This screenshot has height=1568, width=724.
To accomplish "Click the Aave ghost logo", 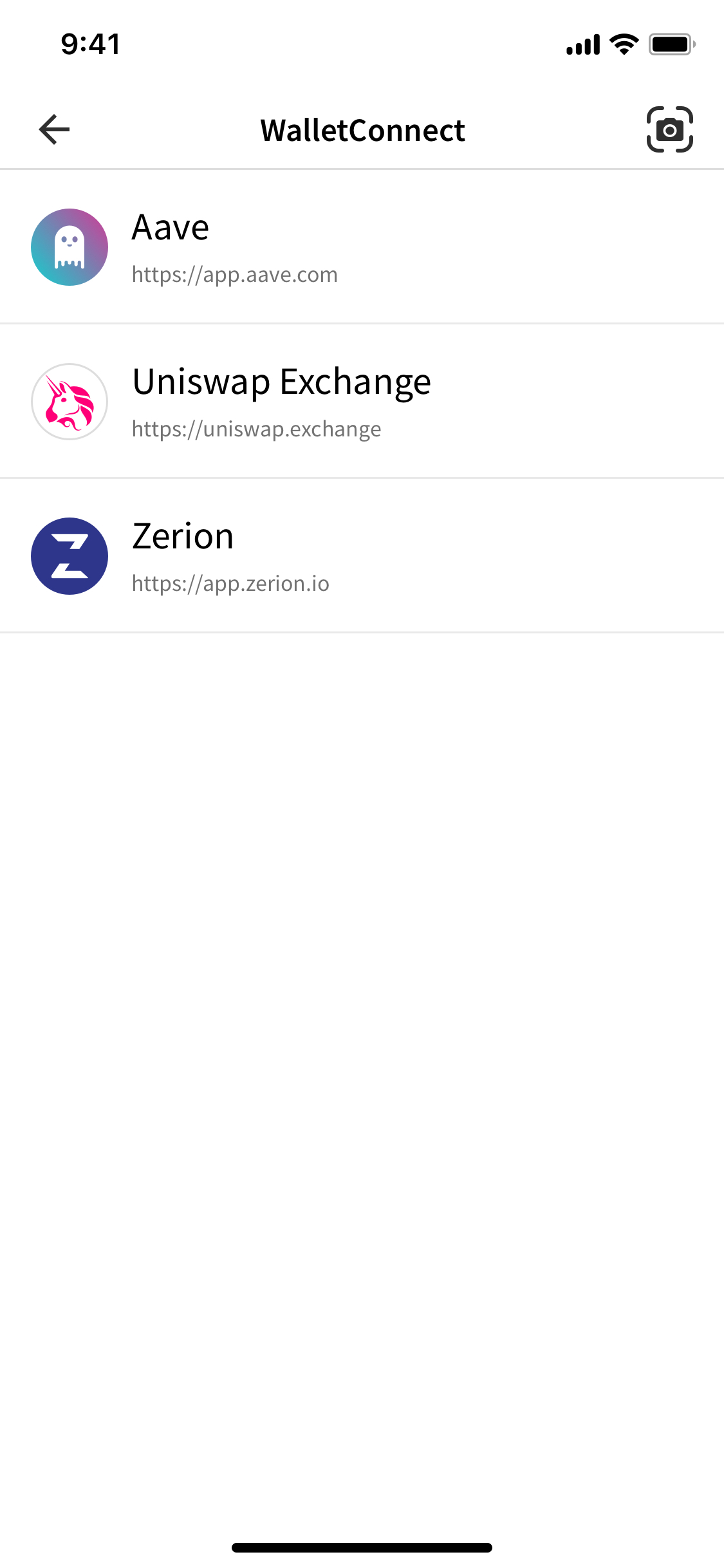I will pyautogui.click(x=69, y=247).
